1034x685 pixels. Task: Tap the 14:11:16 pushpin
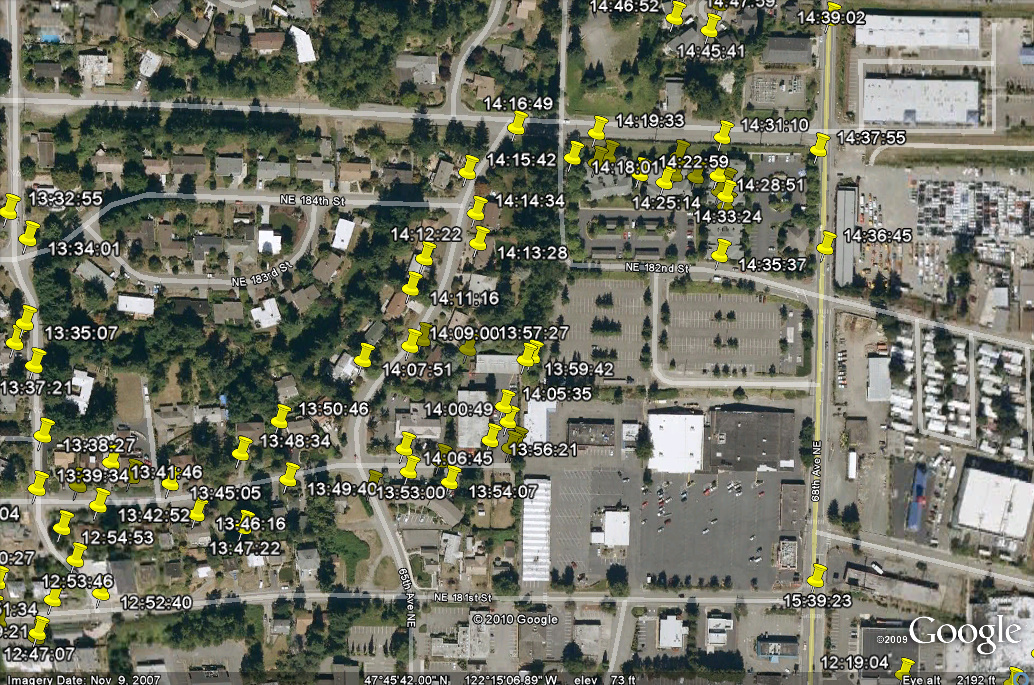tap(413, 282)
